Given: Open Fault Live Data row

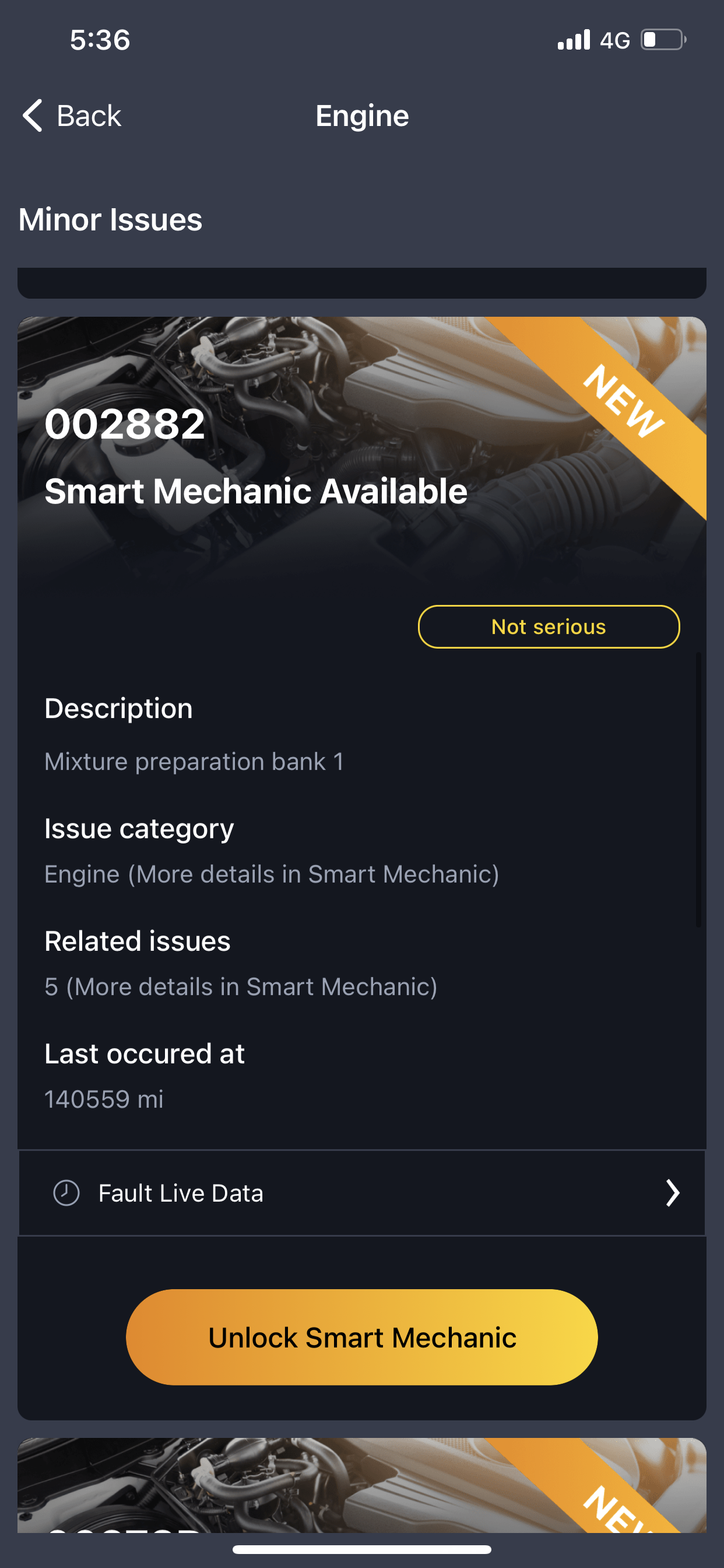Looking at the screenshot, I should [x=362, y=1192].
